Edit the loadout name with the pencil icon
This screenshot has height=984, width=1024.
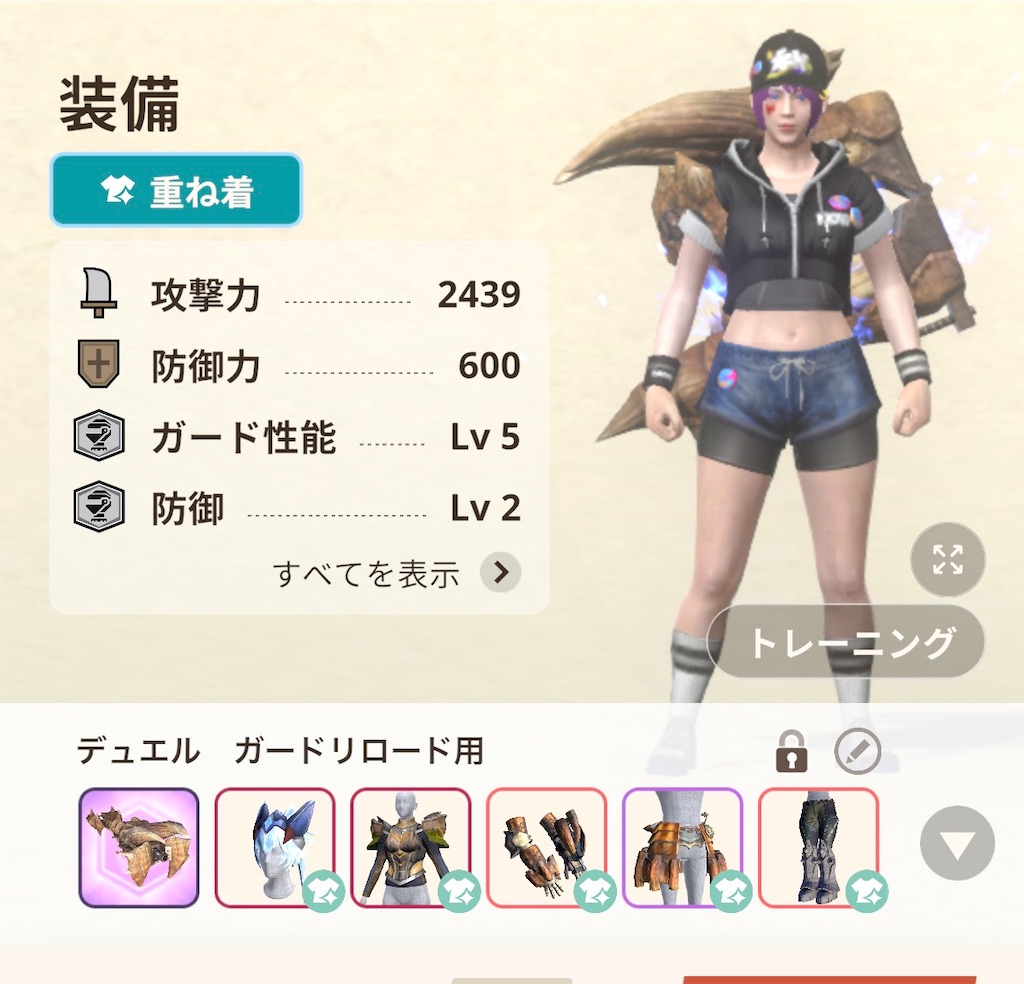pyautogui.click(x=857, y=751)
